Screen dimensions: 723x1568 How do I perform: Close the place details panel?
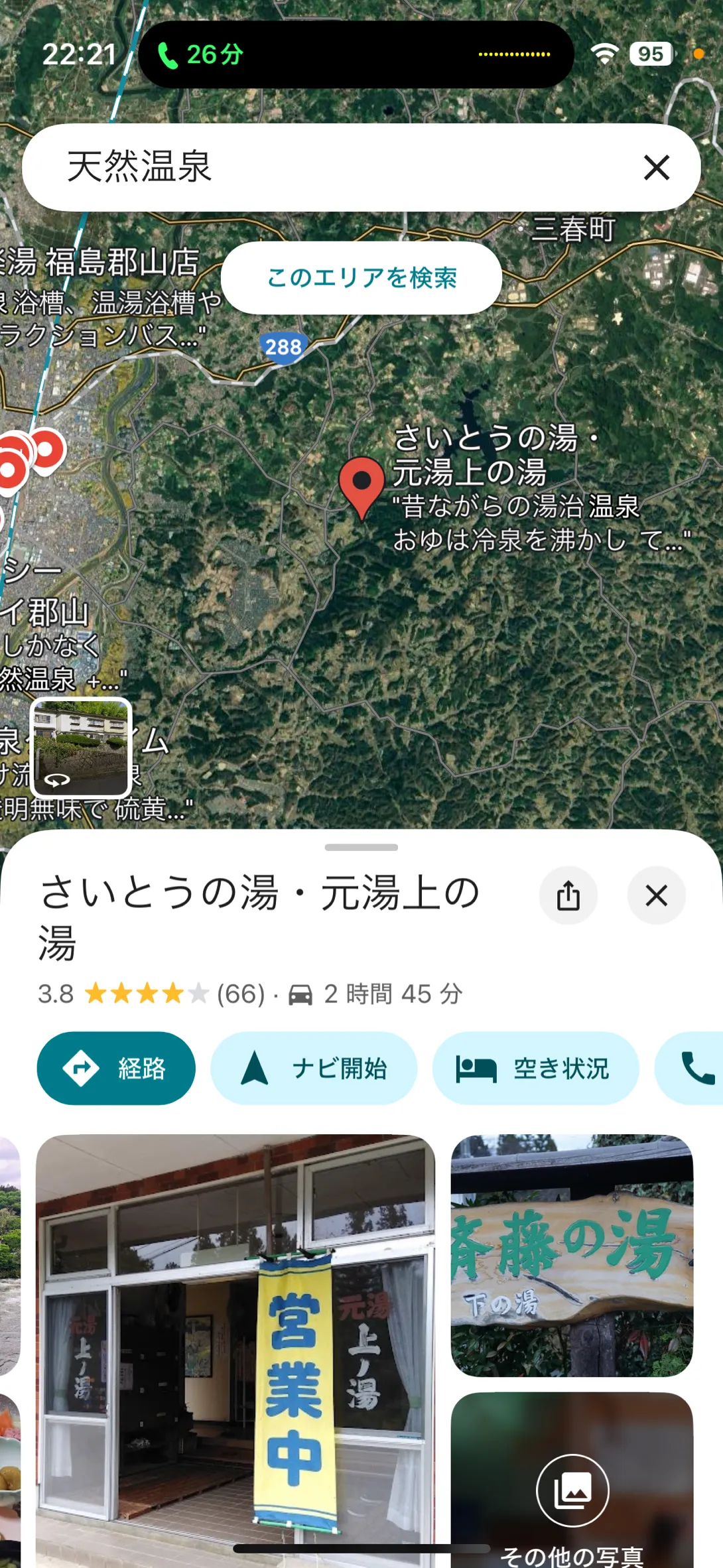click(x=656, y=895)
